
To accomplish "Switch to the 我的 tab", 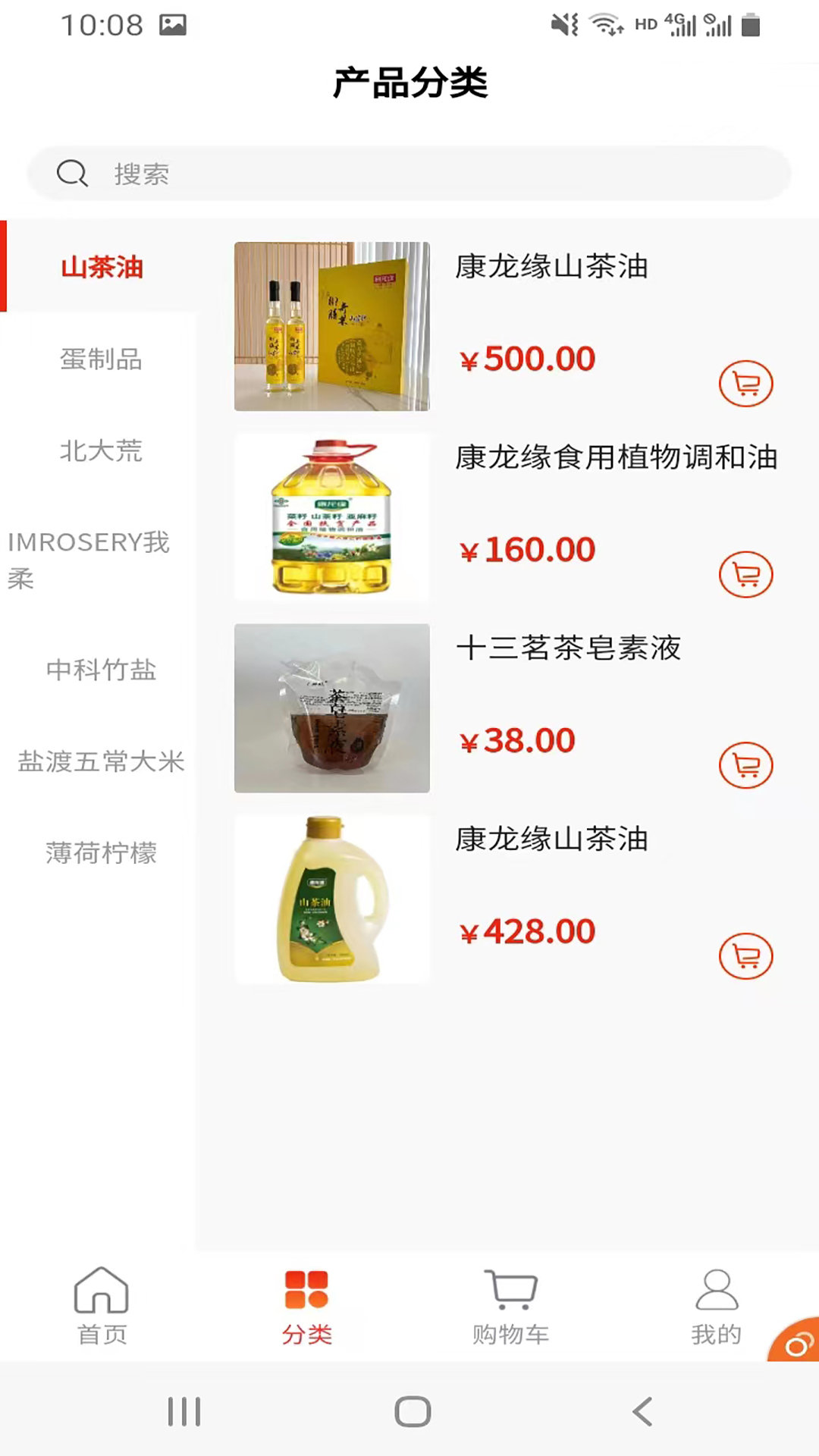I will [716, 1306].
